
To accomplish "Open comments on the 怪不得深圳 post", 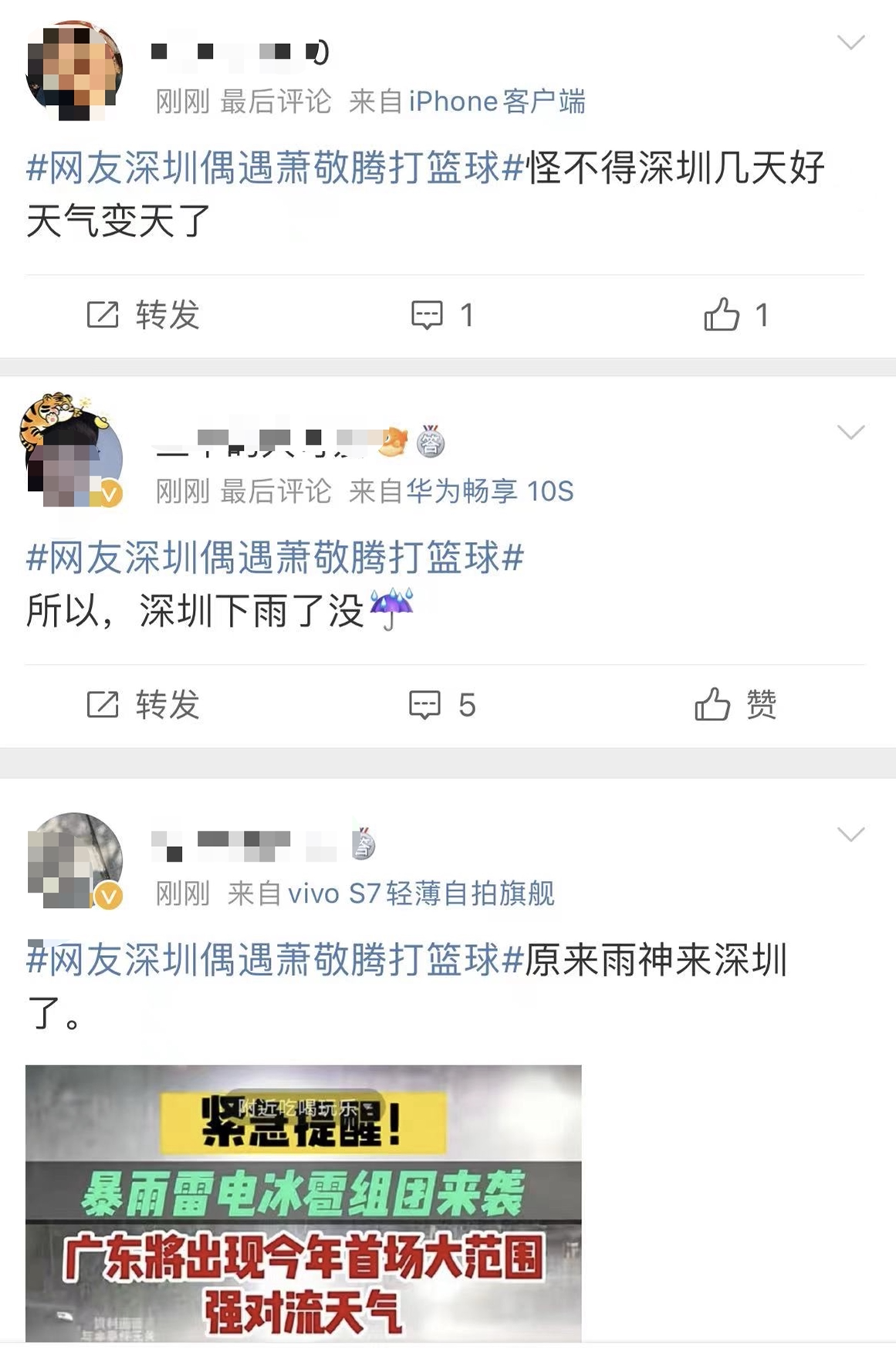I will [x=441, y=315].
